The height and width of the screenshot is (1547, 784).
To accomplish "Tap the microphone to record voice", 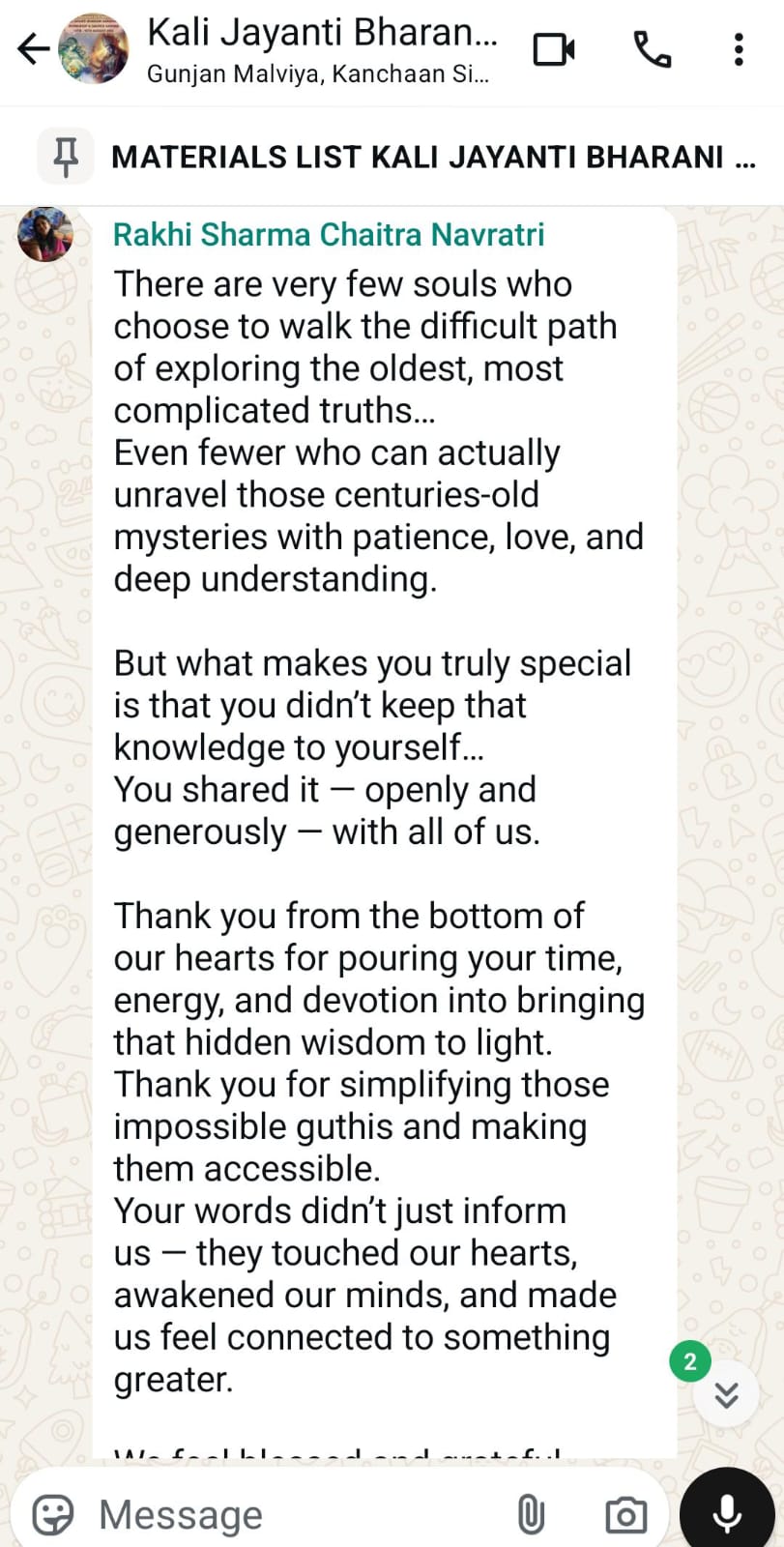I will click(727, 1512).
